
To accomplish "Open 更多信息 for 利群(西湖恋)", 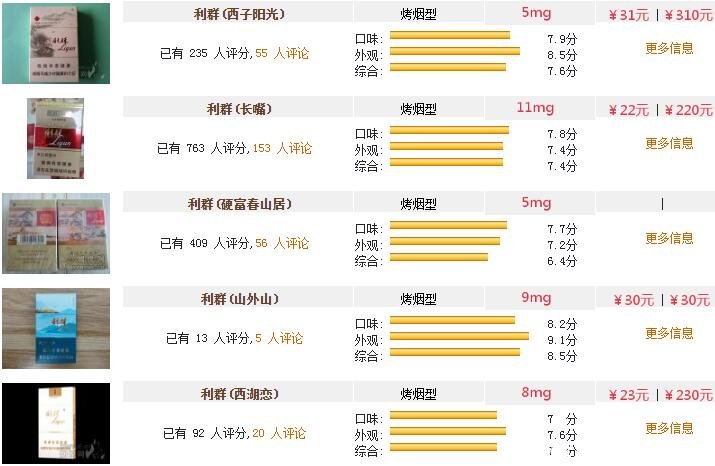I will (x=669, y=428).
